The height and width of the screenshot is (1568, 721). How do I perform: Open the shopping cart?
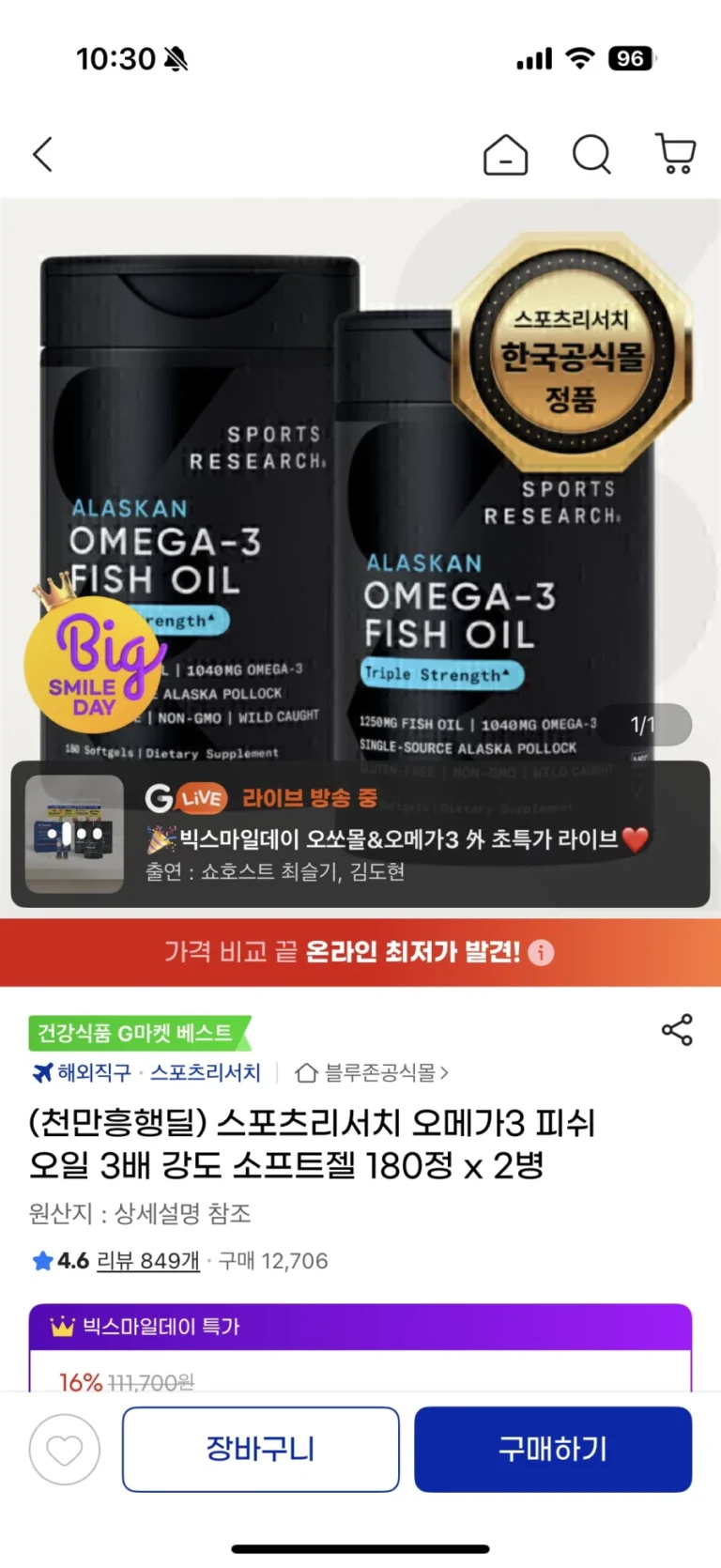point(675,154)
